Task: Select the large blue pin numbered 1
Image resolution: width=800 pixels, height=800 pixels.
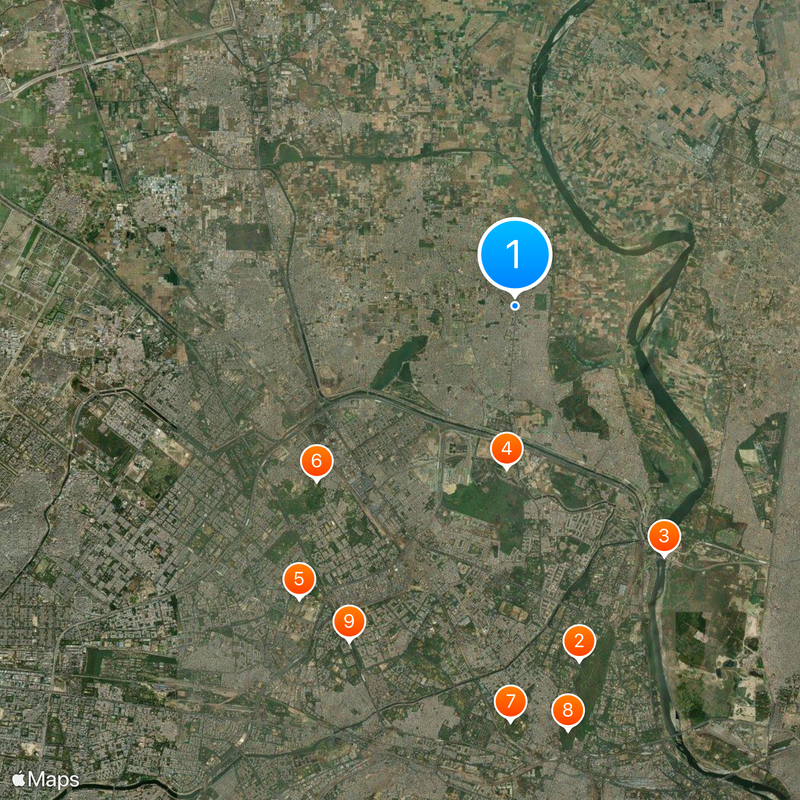Action: tap(515, 255)
